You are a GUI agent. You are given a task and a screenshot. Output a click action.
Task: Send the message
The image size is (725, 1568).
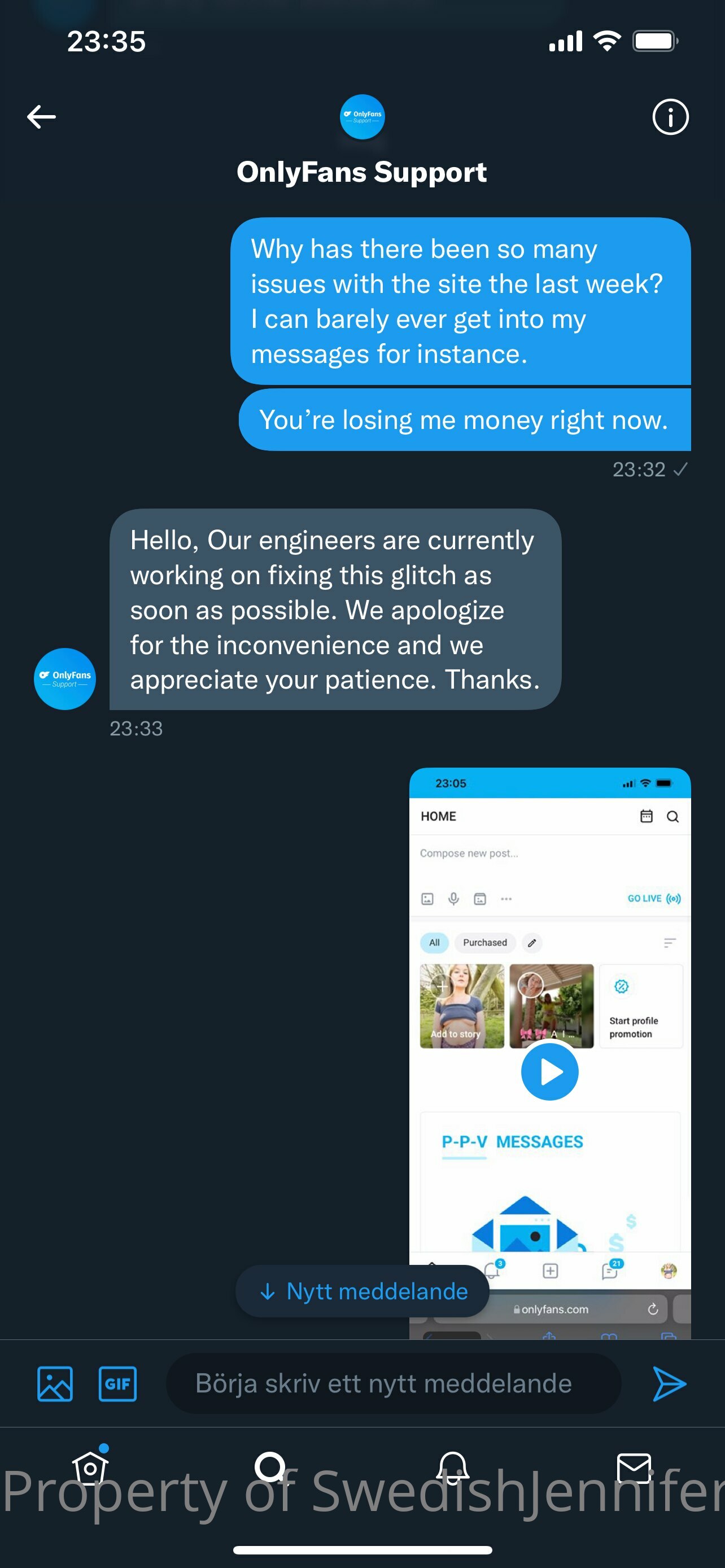pos(669,1383)
